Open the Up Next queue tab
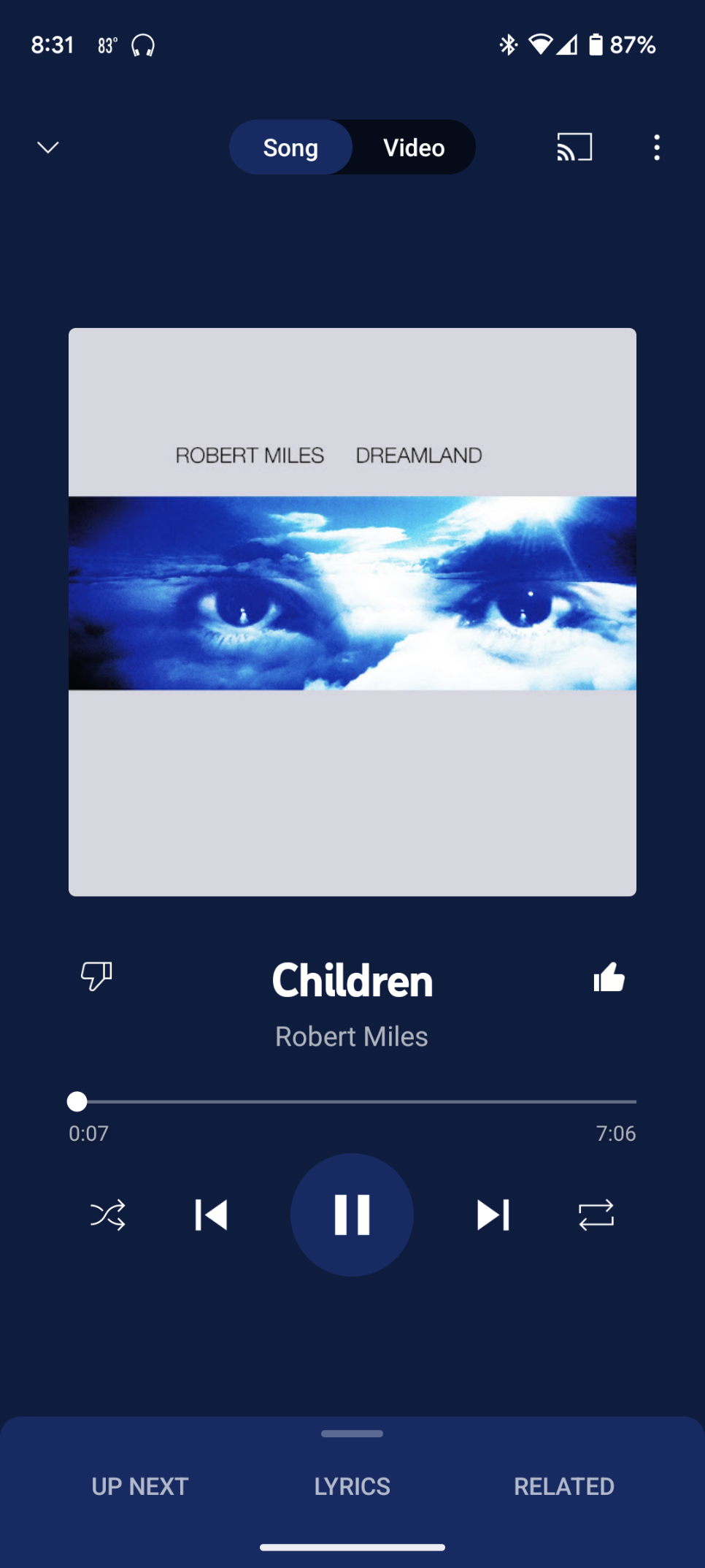This screenshot has width=705, height=1568. click(140, 1486)
